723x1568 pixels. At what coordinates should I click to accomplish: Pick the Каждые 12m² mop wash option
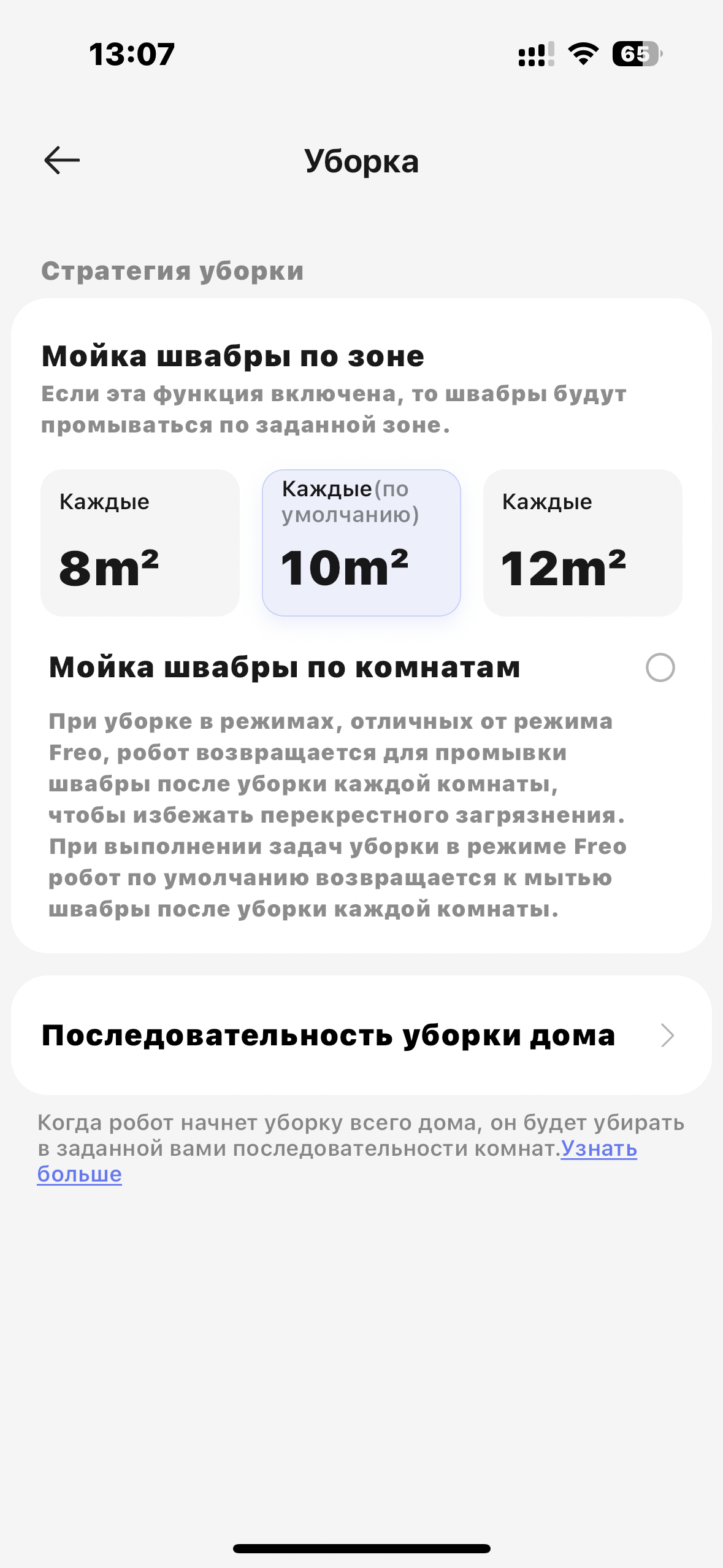[x=583, y=543]
